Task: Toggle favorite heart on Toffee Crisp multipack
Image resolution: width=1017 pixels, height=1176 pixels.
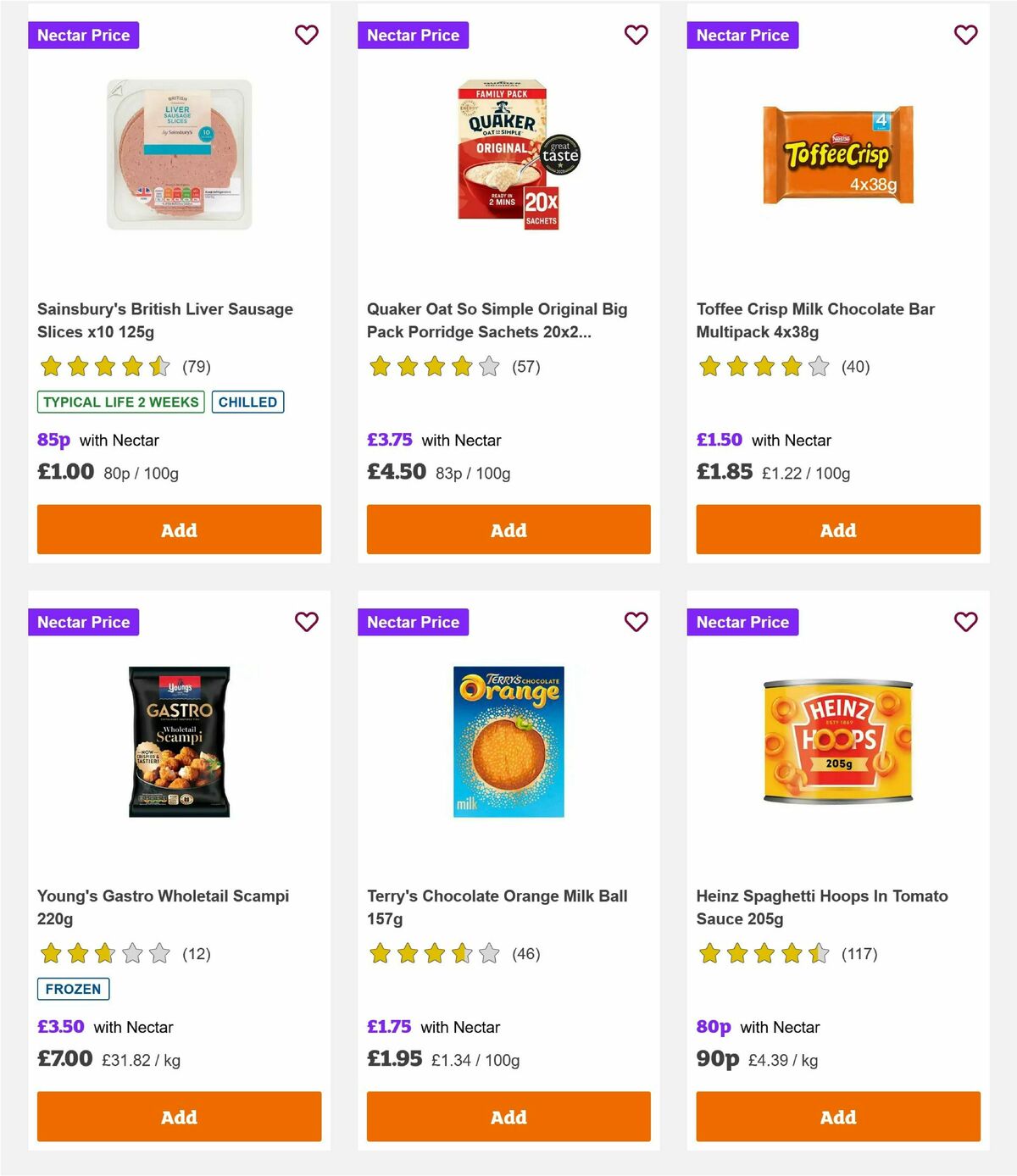Action: (x=965, y=35)
